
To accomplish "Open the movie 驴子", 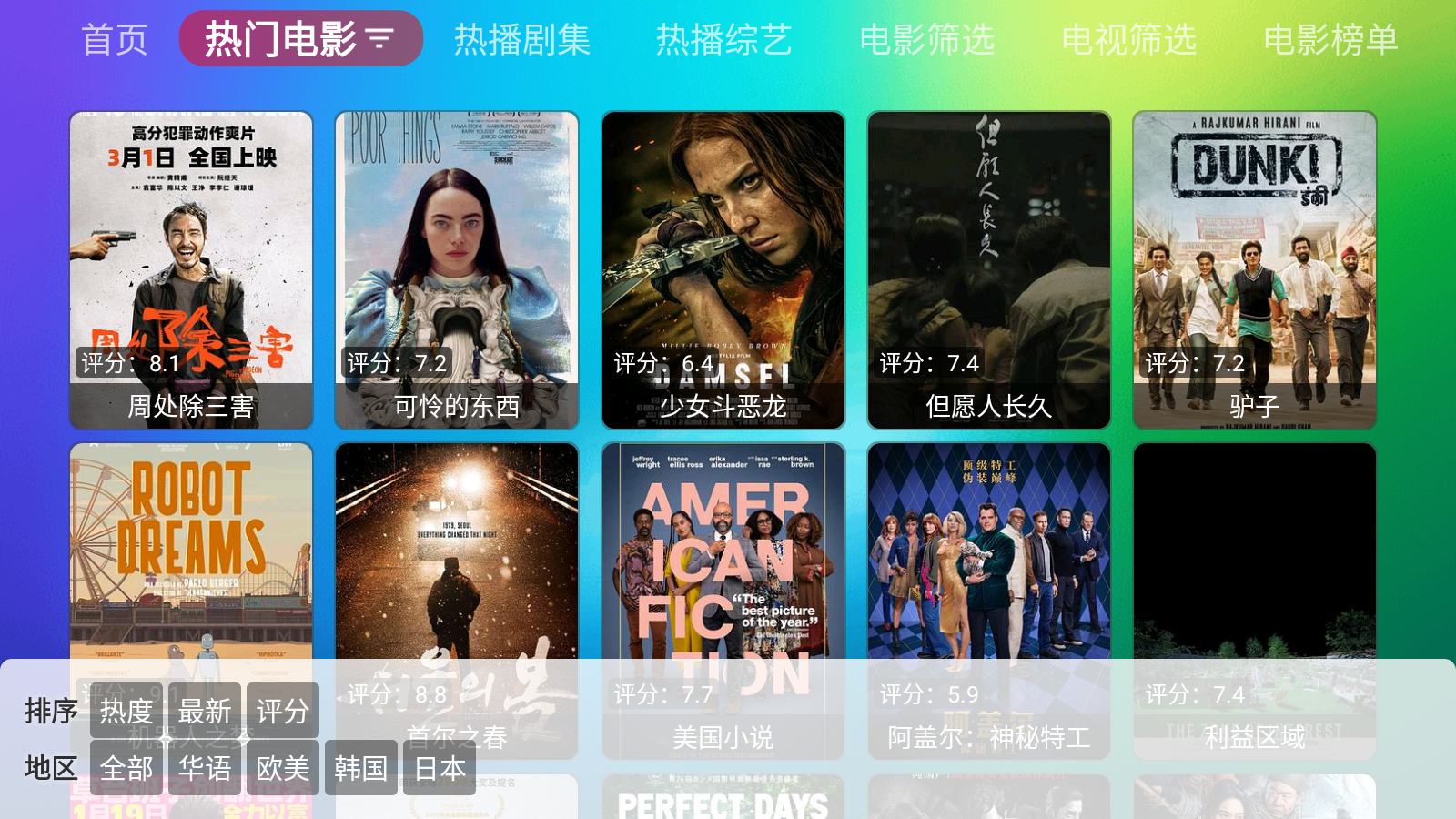I will tap(1255, 269).
